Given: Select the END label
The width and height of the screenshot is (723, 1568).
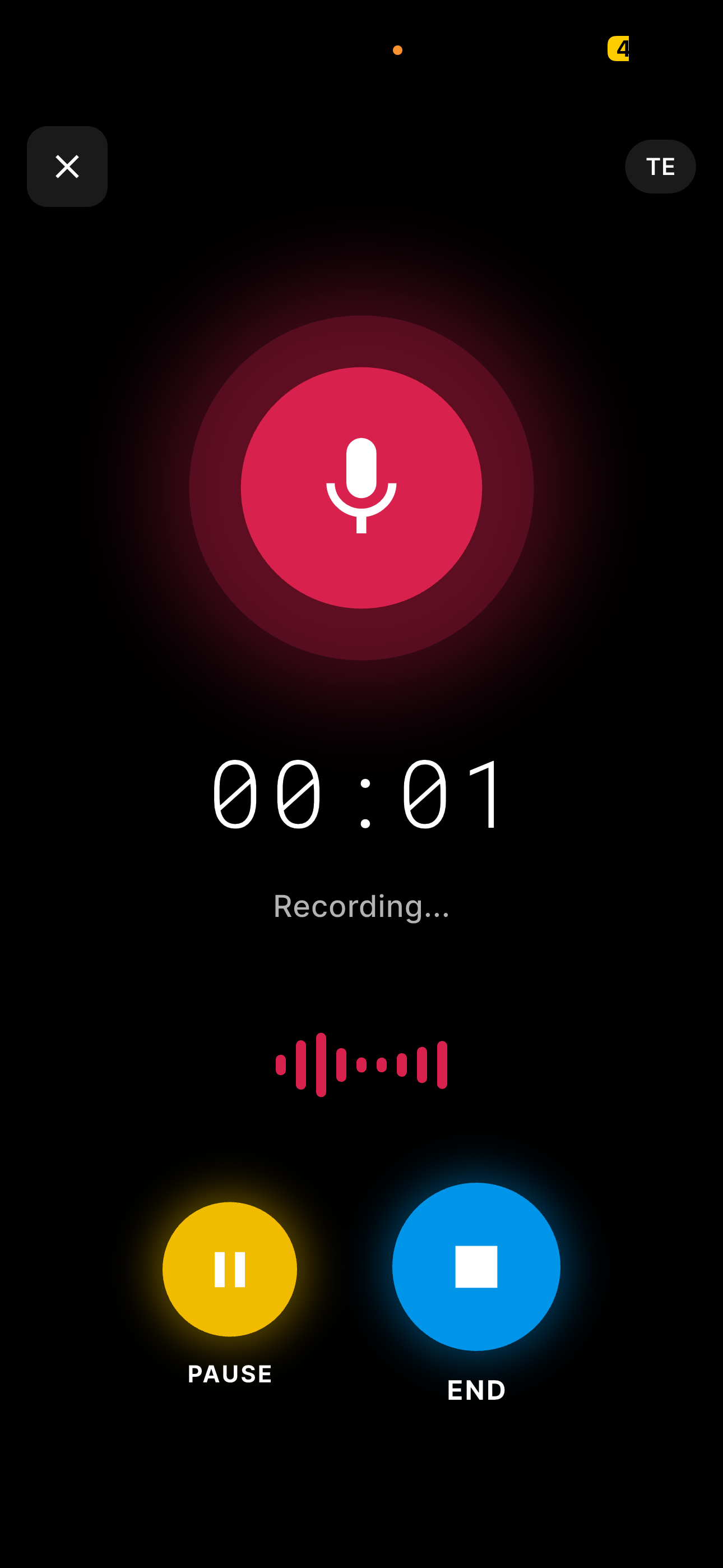Looking at the screenshot, I should (x=475, y=1390).
